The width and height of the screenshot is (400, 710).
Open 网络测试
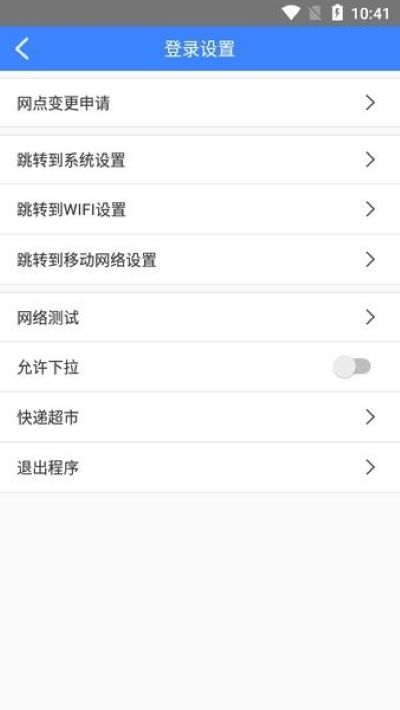(x=200, y=317)
